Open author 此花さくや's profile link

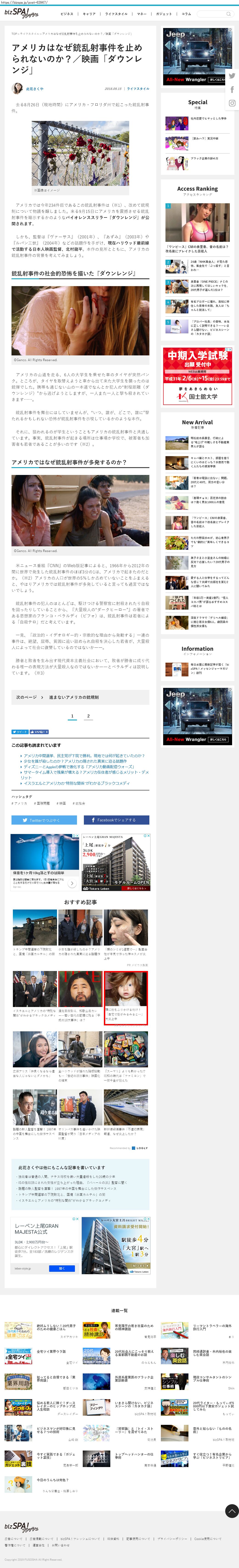(35, 89)
